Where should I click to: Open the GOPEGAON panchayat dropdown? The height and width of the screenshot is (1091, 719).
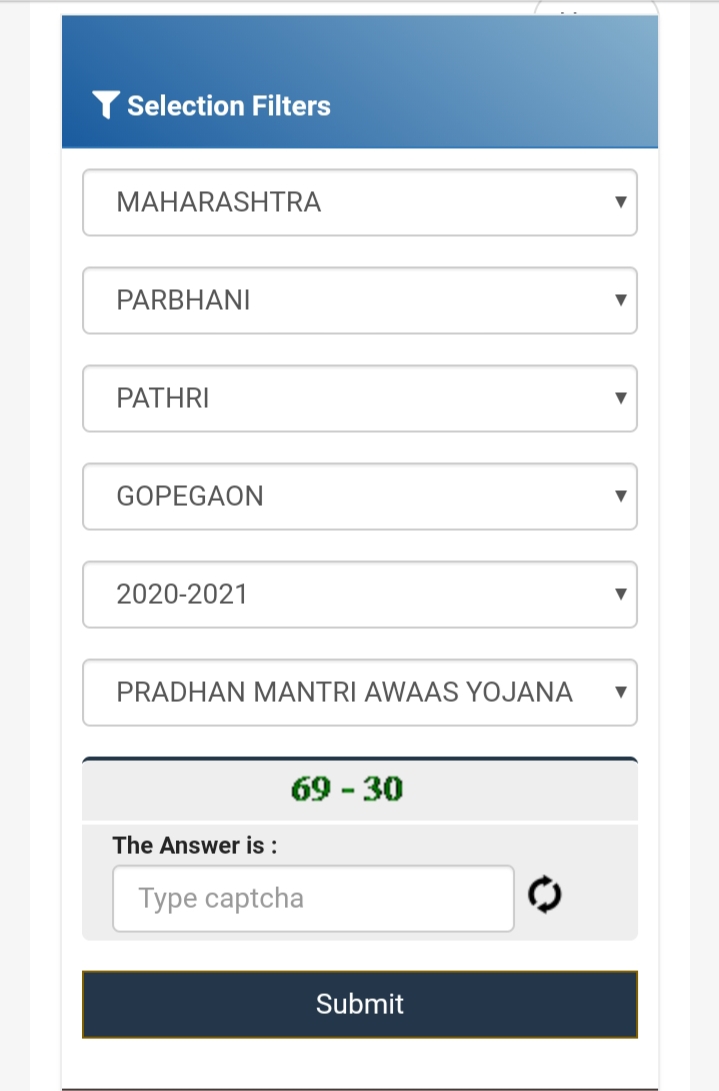(x=359, y=496)
